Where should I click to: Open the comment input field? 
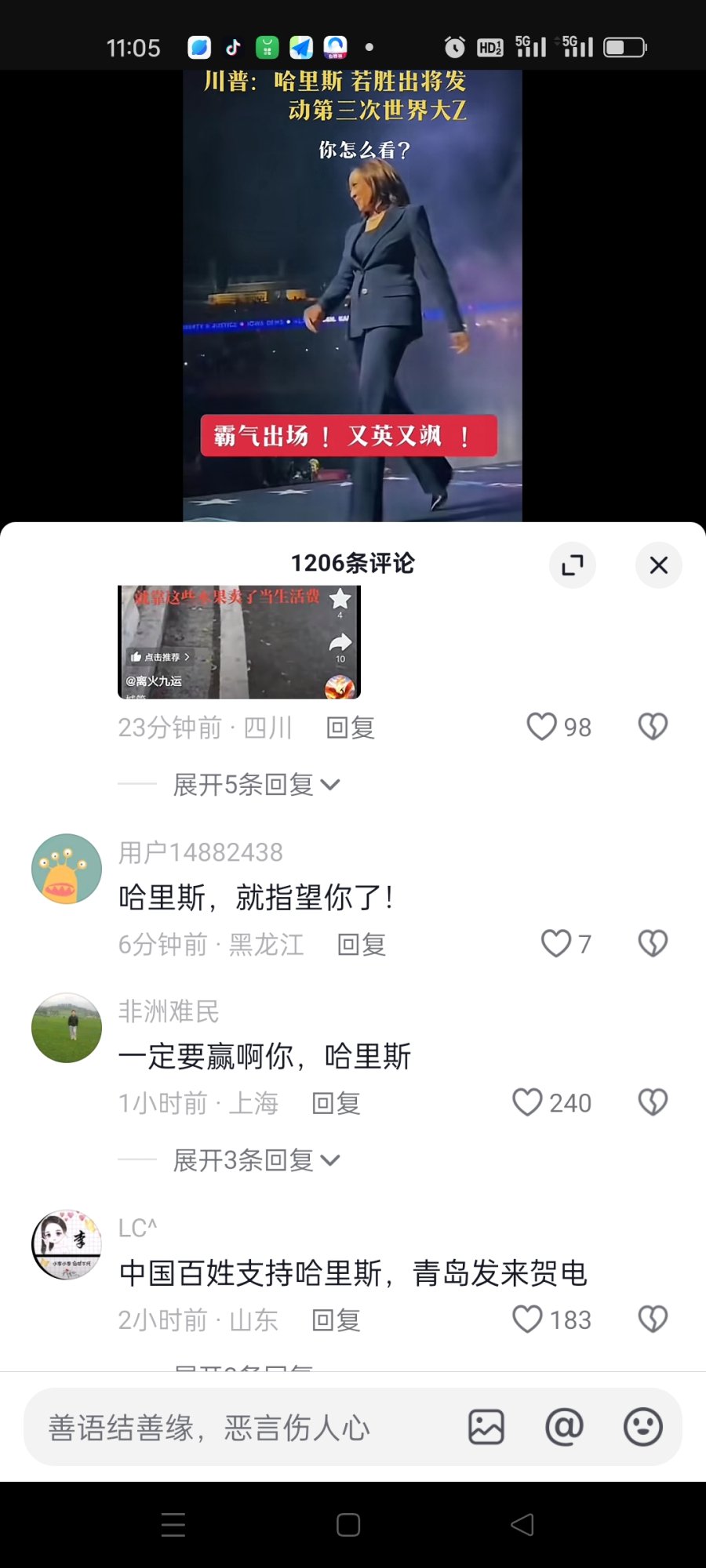(235, 1428)
